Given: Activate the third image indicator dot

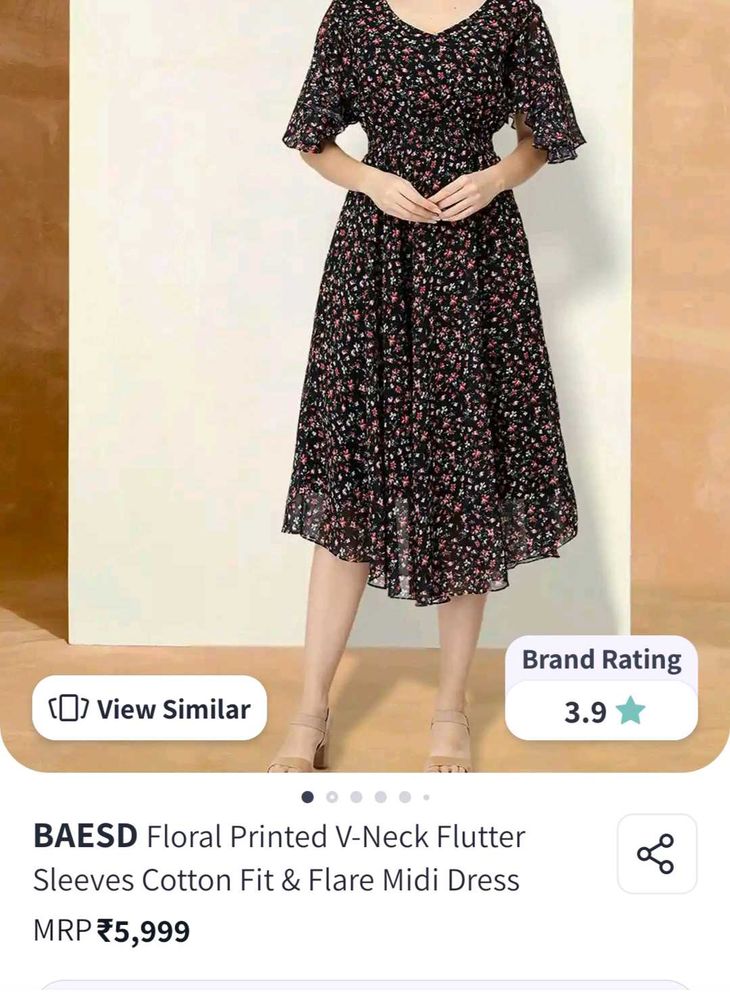Looking at the screenshot, I should tap(356, 797).
